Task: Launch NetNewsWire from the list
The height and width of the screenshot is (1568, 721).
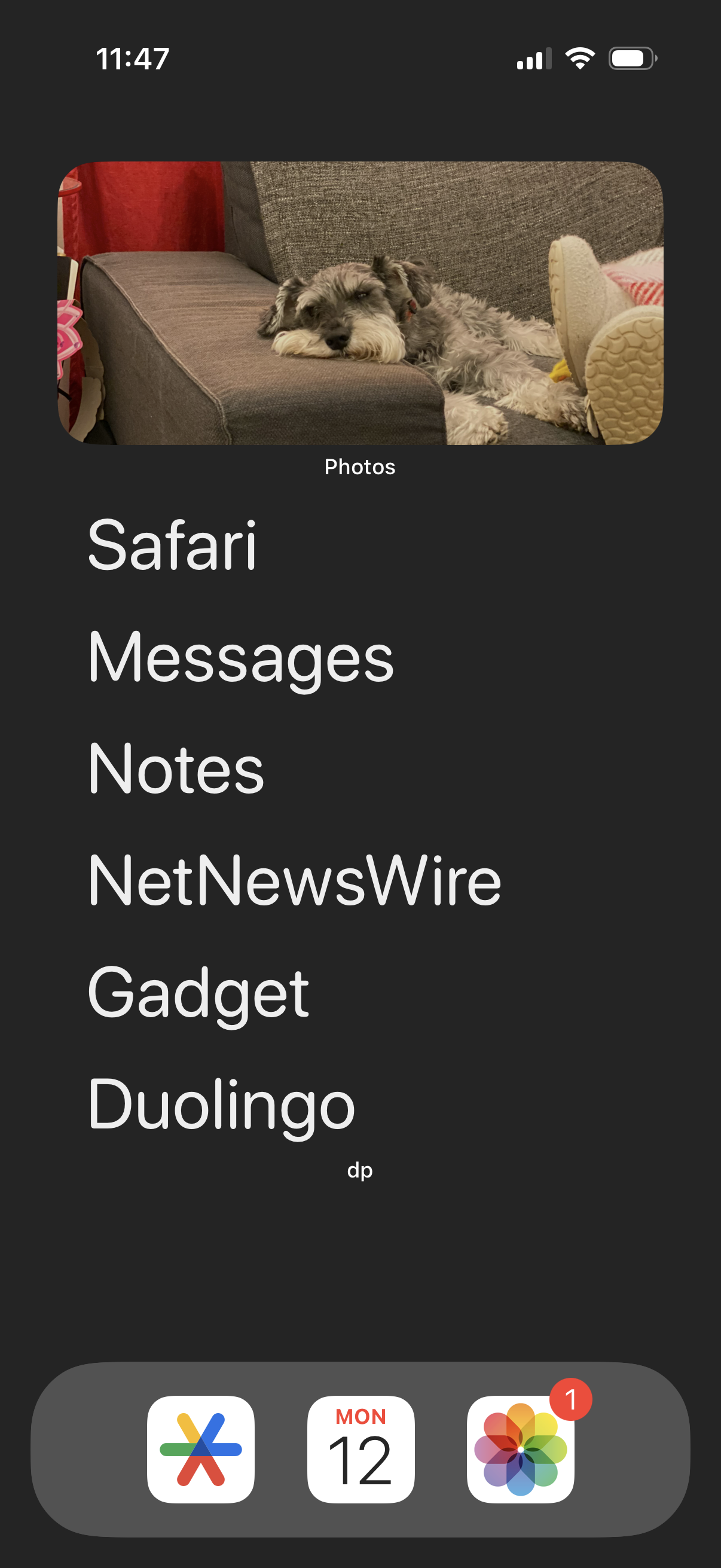Action: (295, 880)
